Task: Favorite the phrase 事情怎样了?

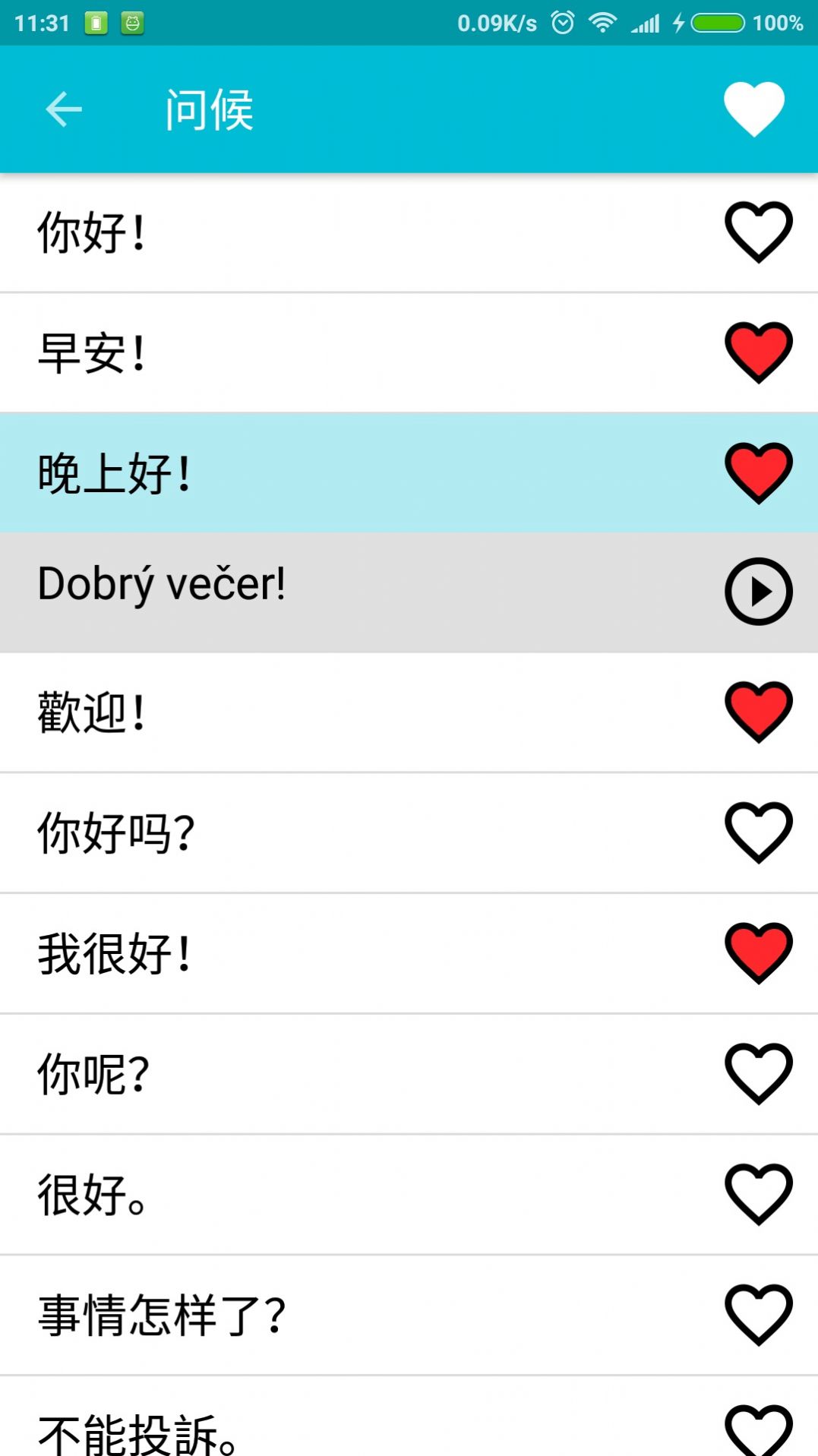Action: [x=758, y=1315]
